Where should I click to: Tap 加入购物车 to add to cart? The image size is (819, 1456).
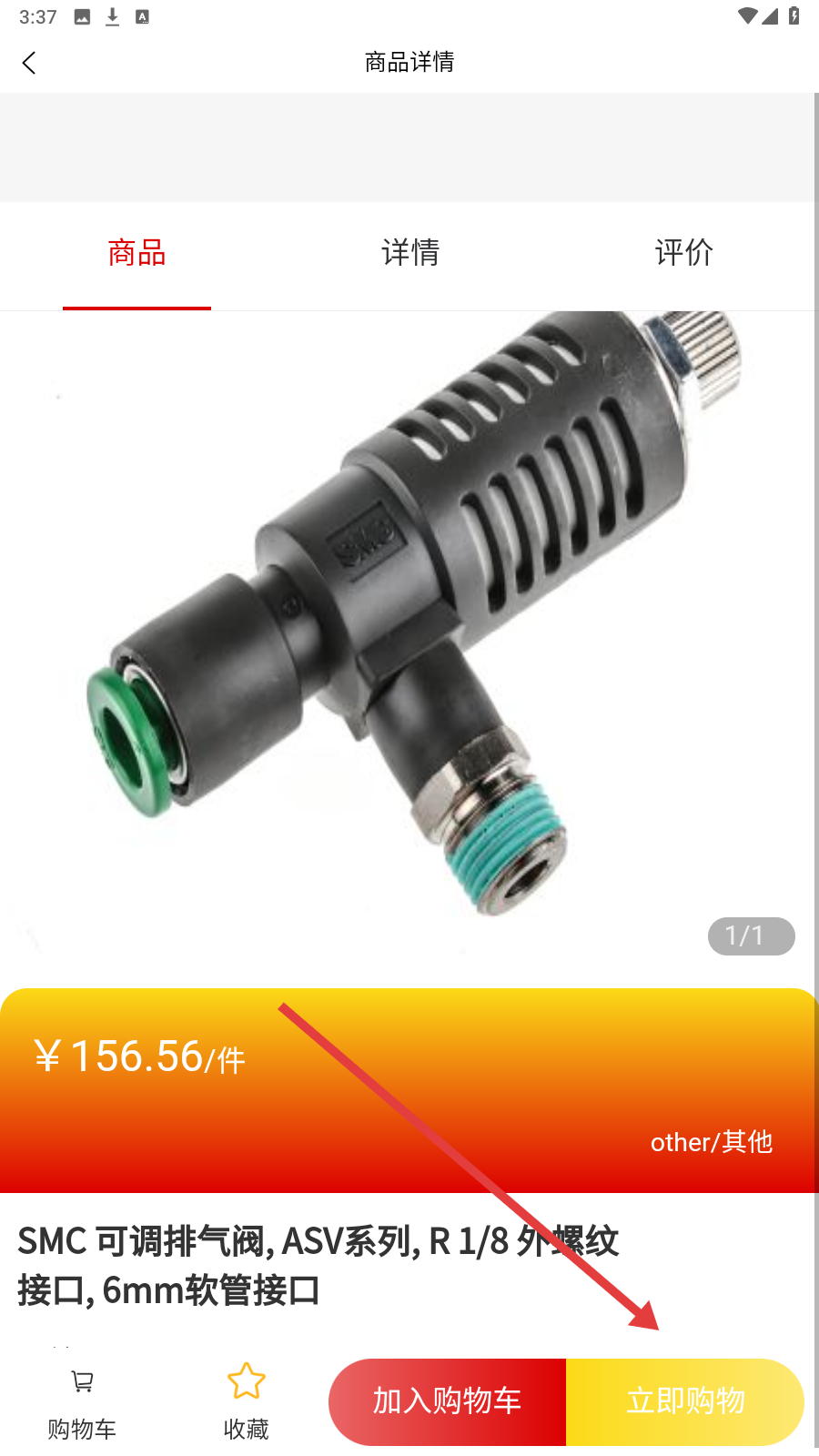click(x=447, y=1401)
